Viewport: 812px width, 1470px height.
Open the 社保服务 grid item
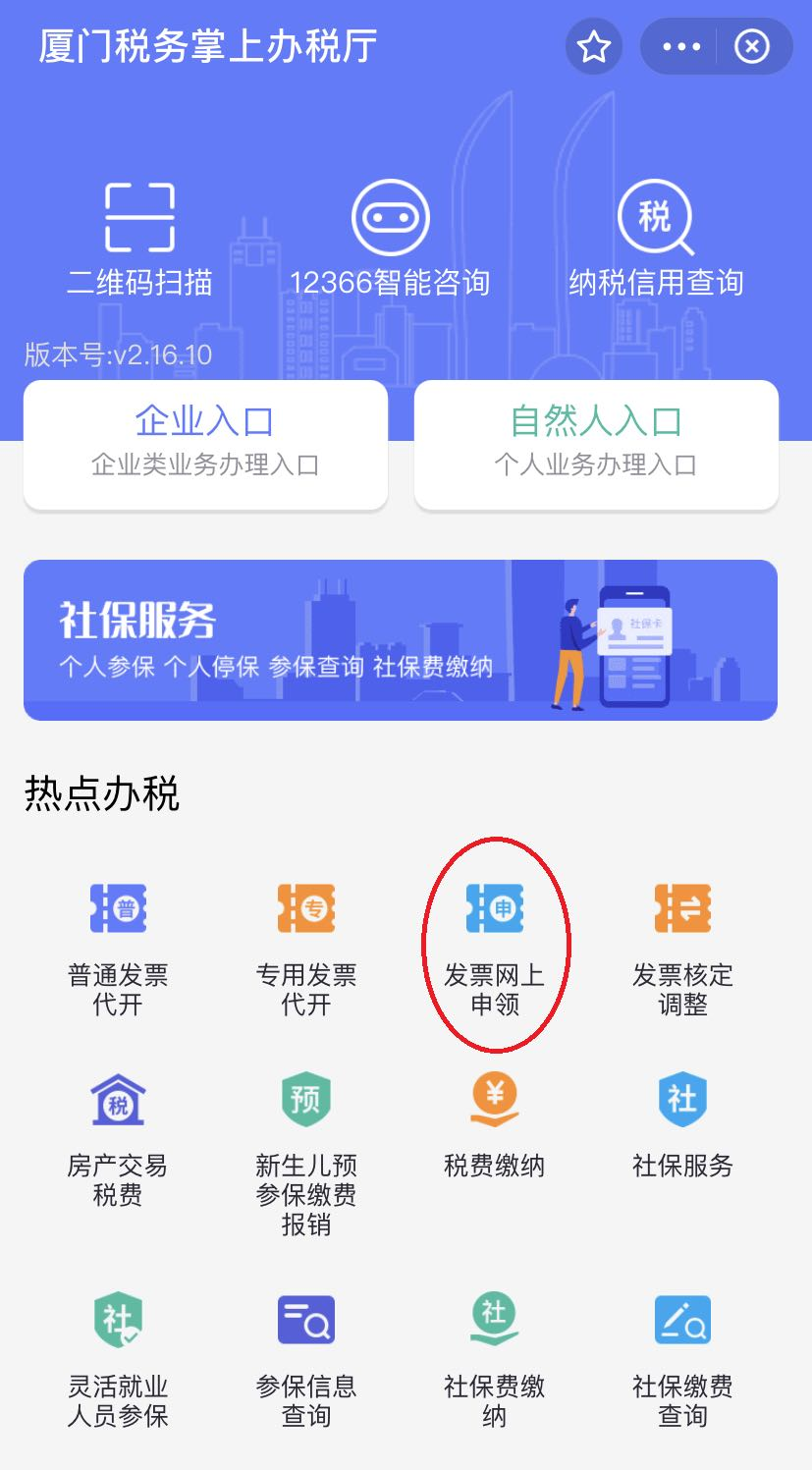[683, 1125]
